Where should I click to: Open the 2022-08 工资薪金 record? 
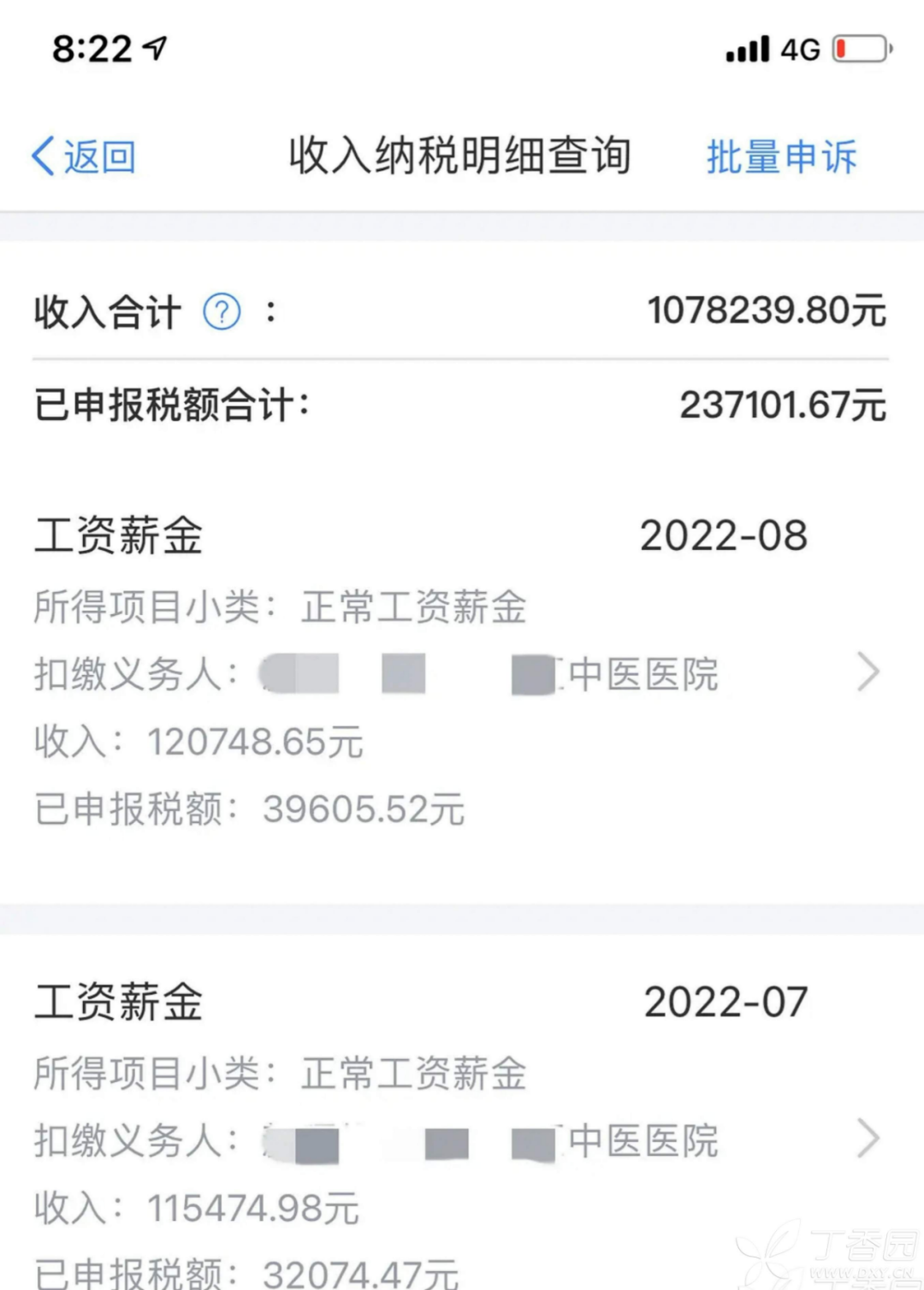(868, 672)
